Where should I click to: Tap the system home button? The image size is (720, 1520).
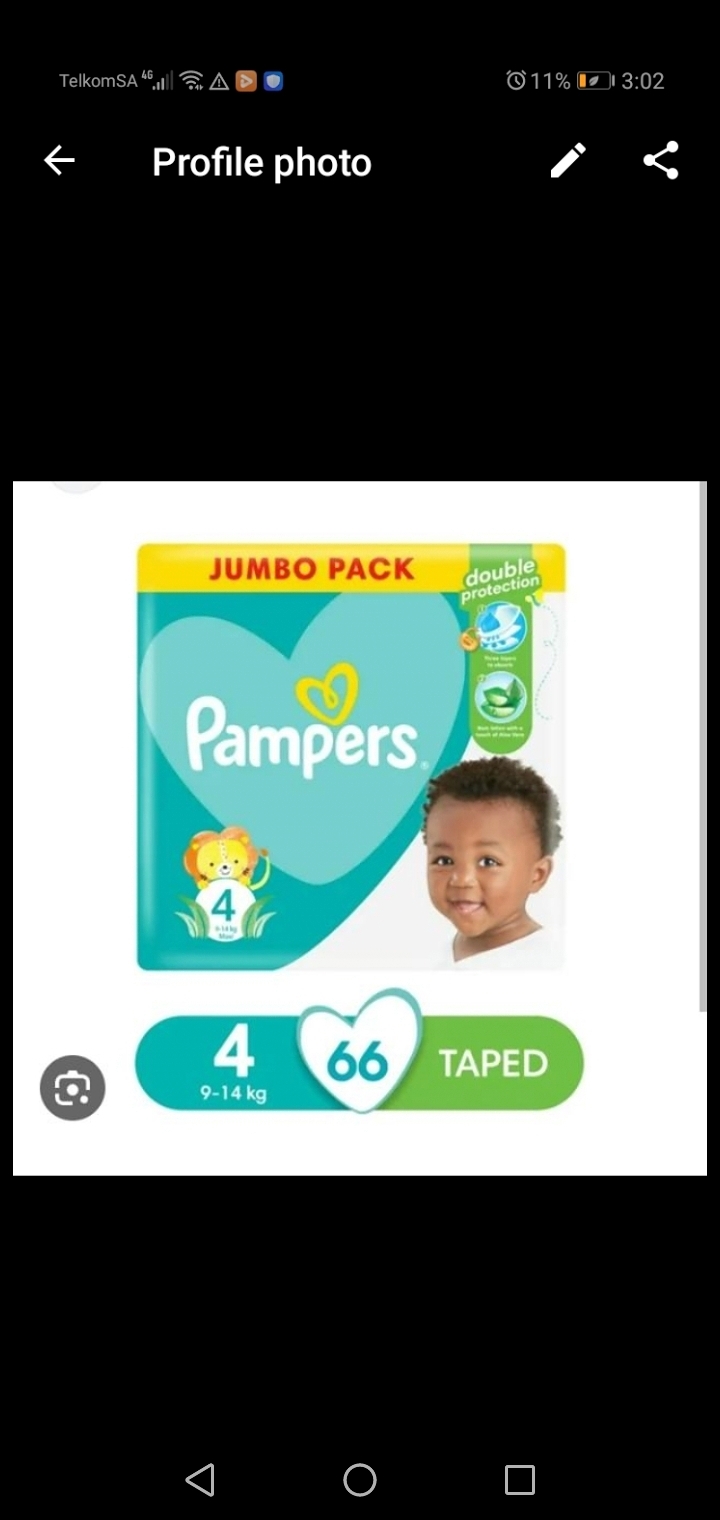[x=360, y=1480]
